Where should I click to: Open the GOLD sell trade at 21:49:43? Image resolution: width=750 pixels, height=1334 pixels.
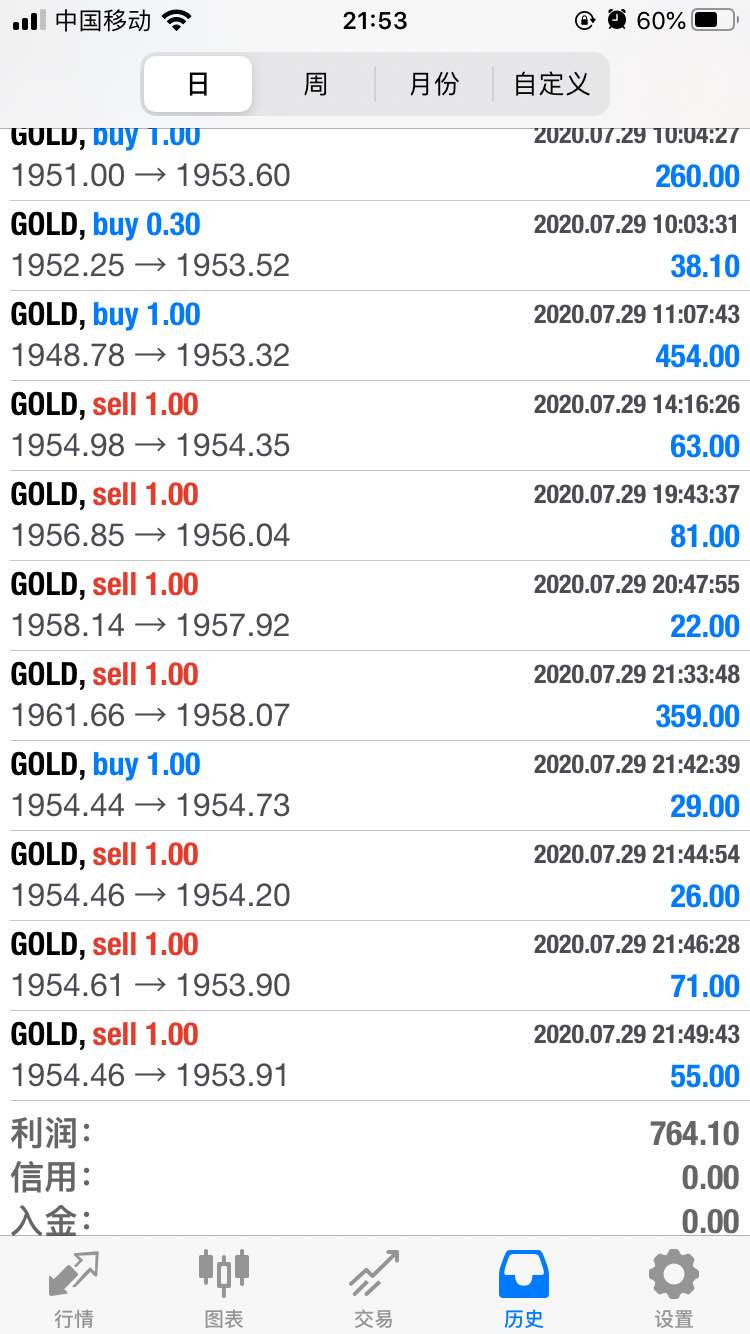pos(375,1055)
